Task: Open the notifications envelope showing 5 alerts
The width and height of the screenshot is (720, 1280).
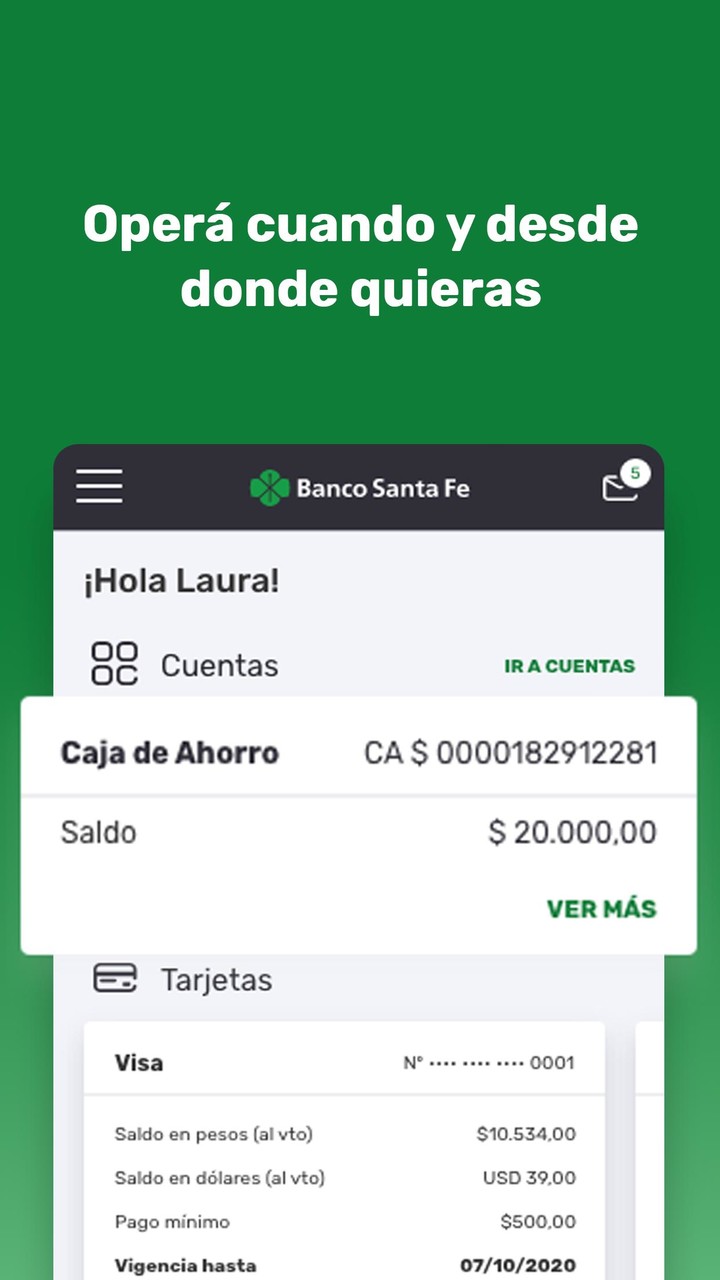Action: [622, 490]
